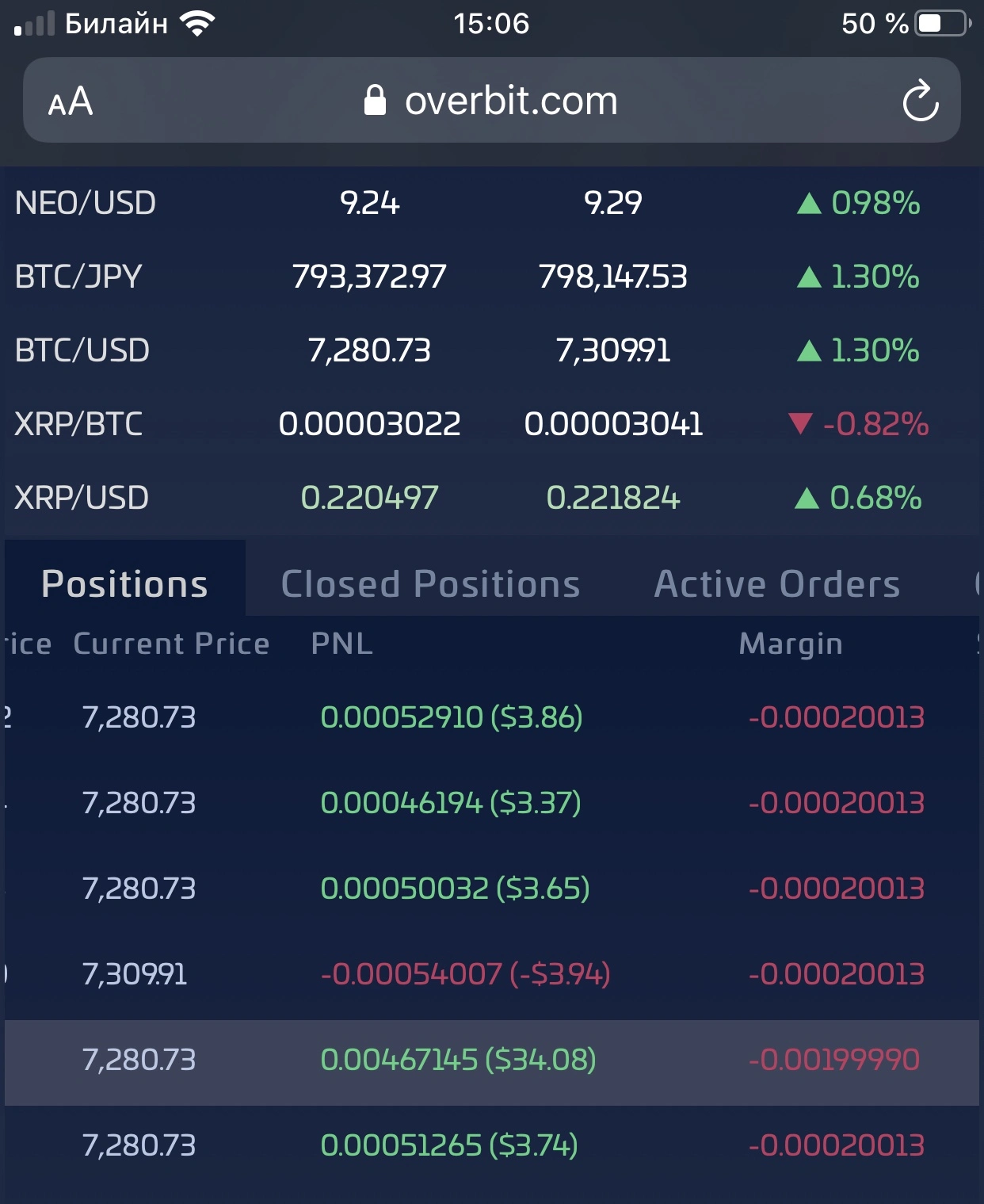Select the BTC/JPY market row

coord(492,277)
